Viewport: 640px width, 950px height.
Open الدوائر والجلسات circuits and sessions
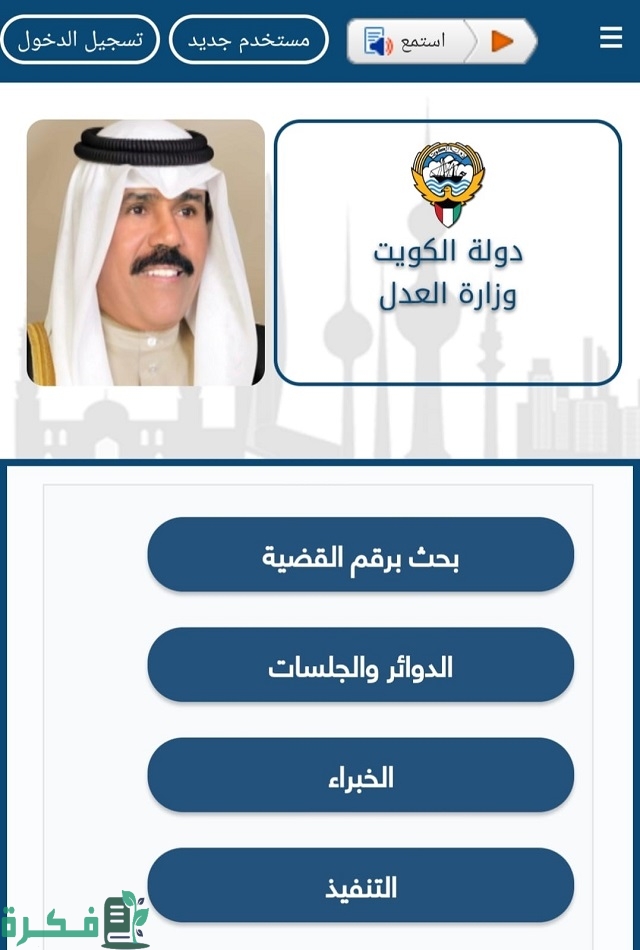coord(360,665)
